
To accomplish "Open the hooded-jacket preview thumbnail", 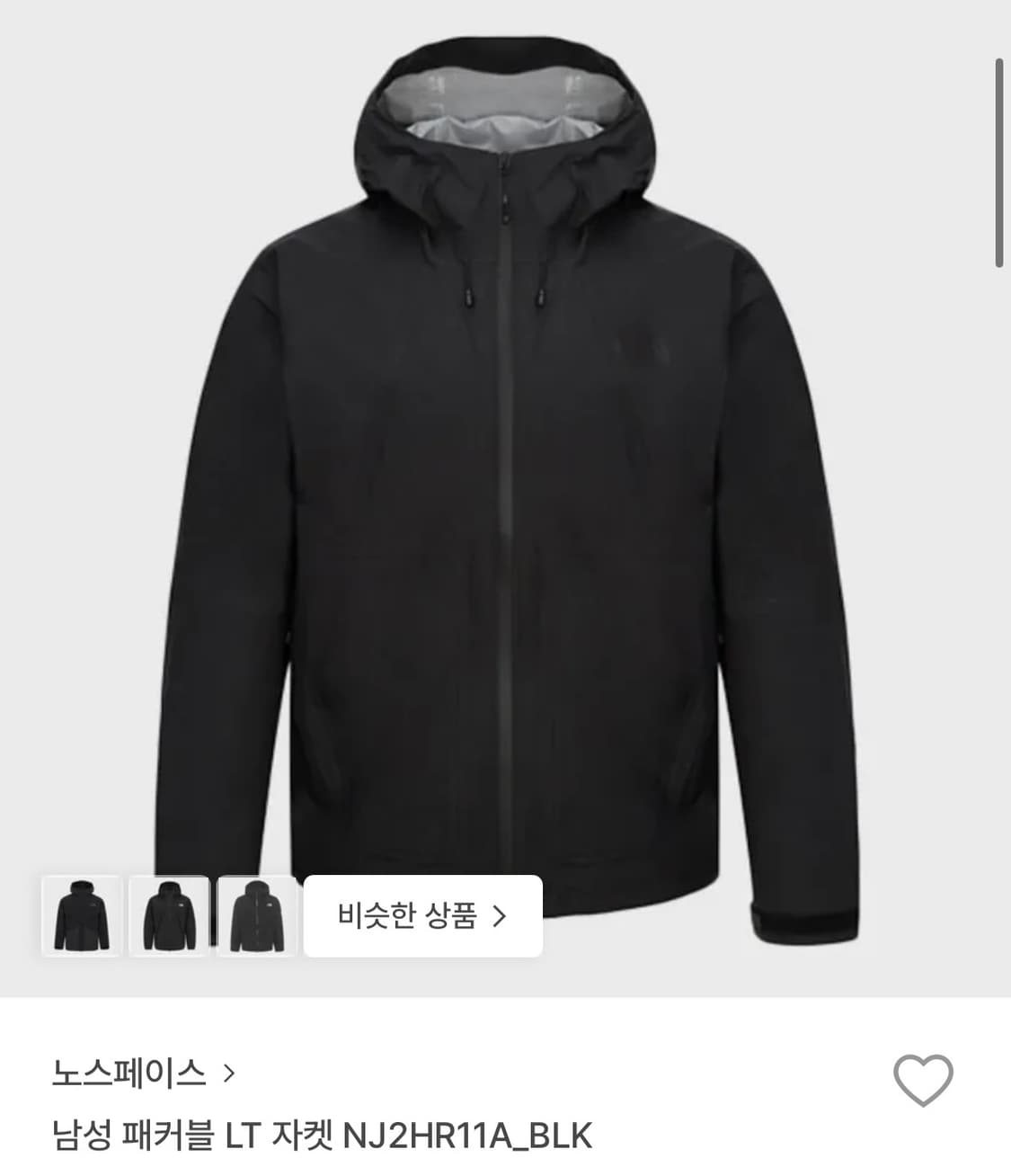I will pos(79,914).
